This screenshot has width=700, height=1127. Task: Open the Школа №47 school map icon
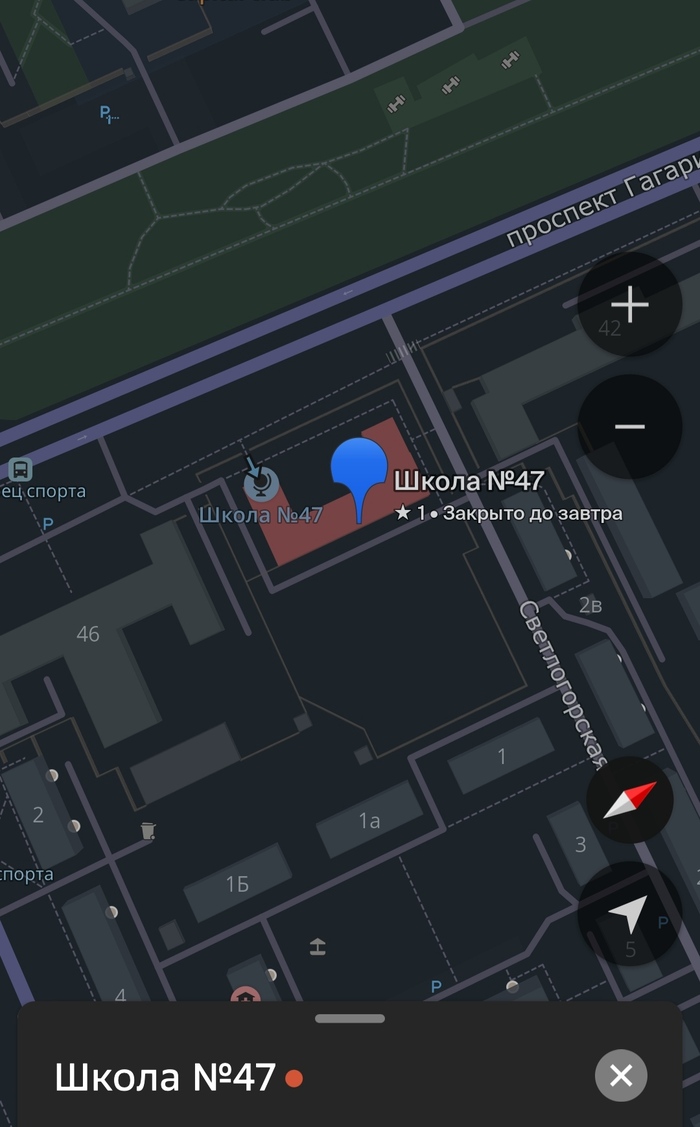pyautogui.click(x=261, y=485)
